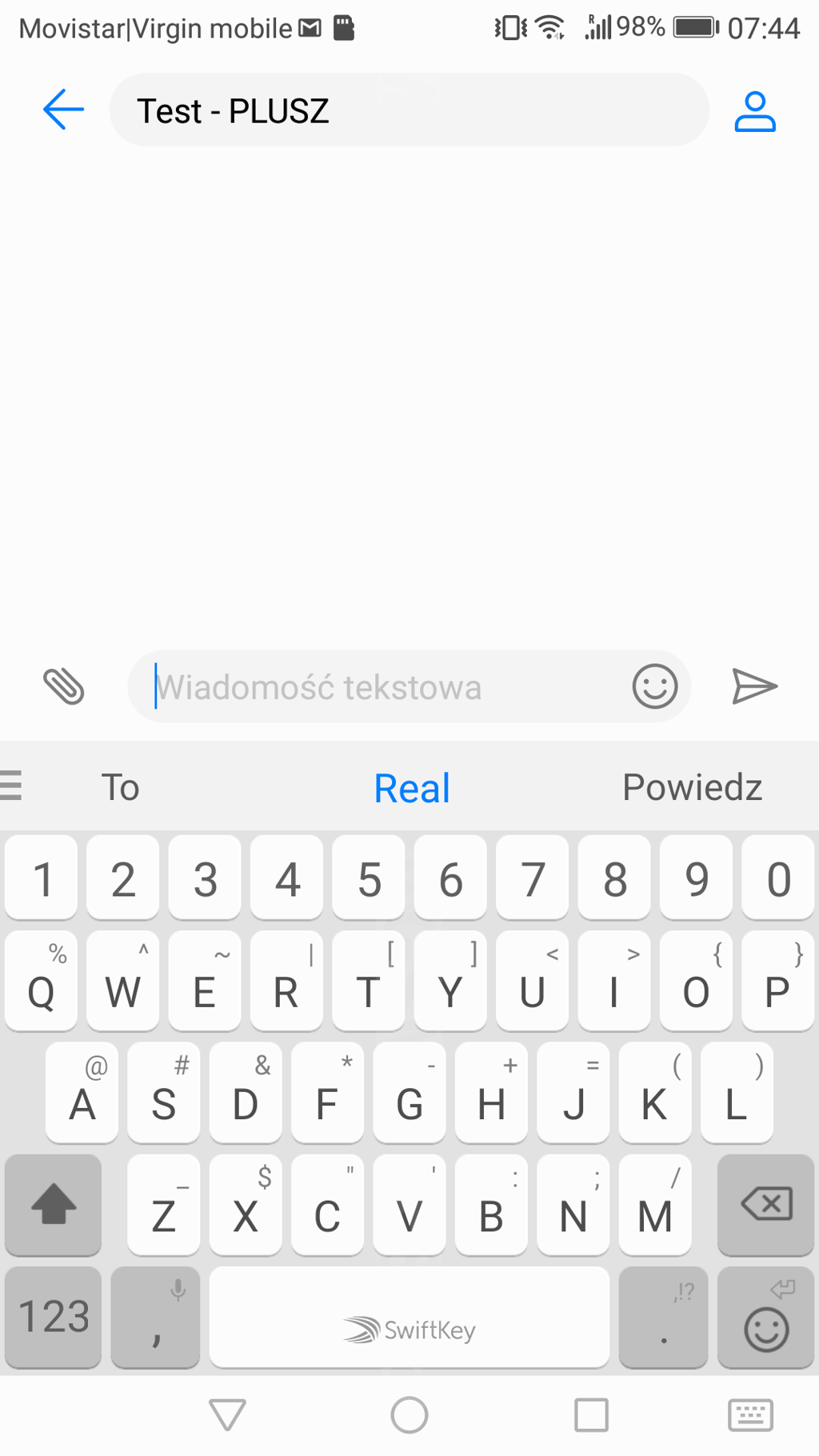Viewport: 819px width, 1456px height.
Task: Focus the Wiadomość tekstowa message field
Action: coord(384,687)
